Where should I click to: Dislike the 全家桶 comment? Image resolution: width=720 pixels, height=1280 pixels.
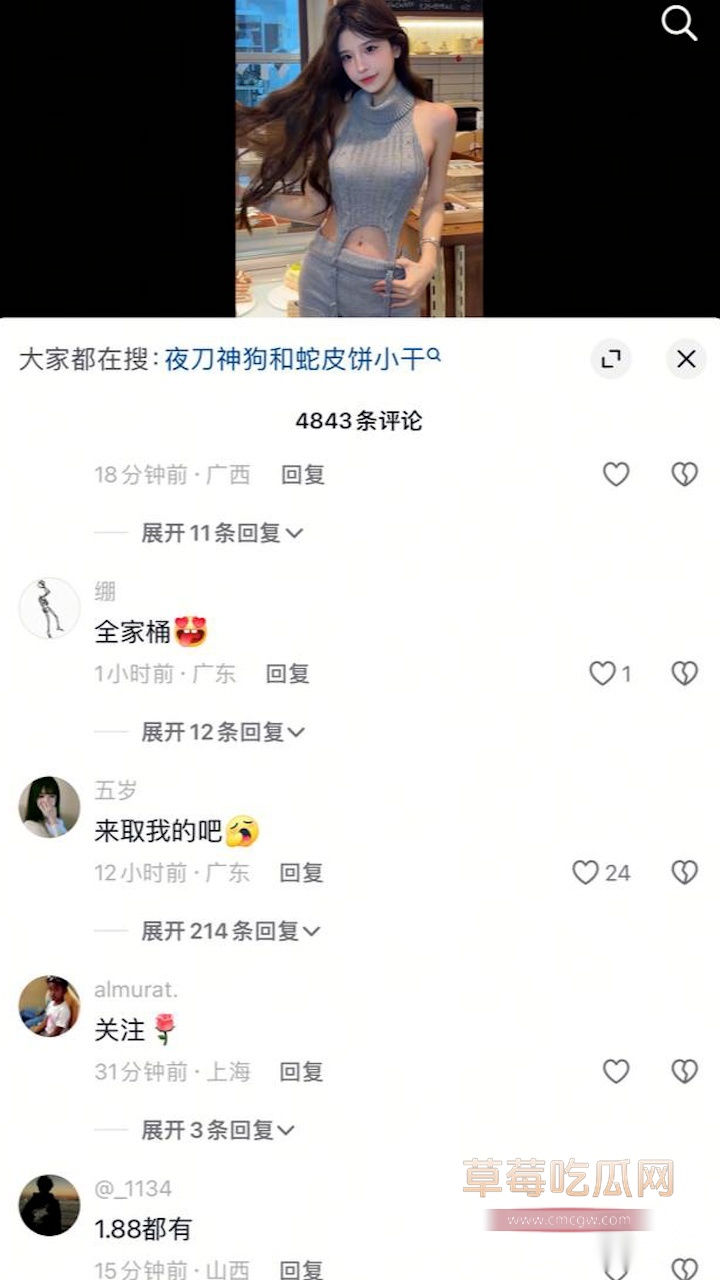pyautogui.click(x=684, y=674)
